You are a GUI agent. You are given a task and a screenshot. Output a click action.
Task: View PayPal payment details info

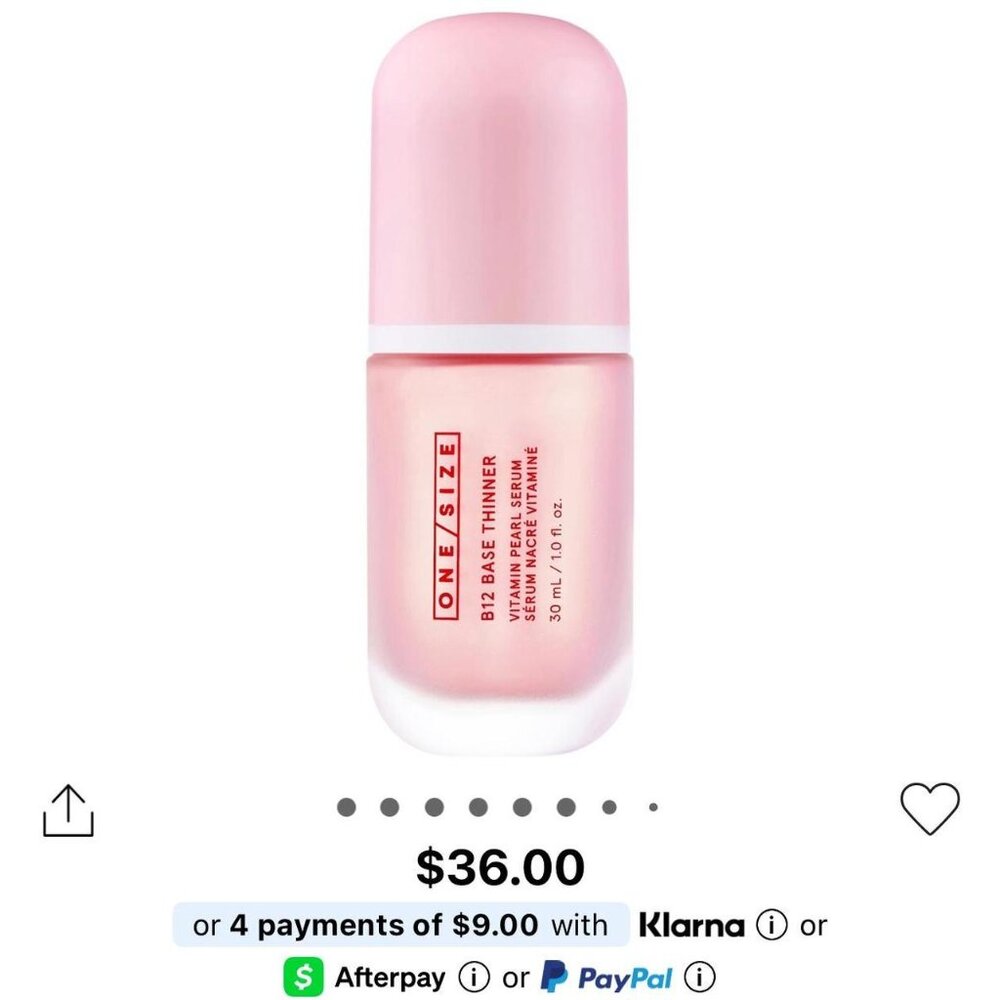click(x=699, y=977)
